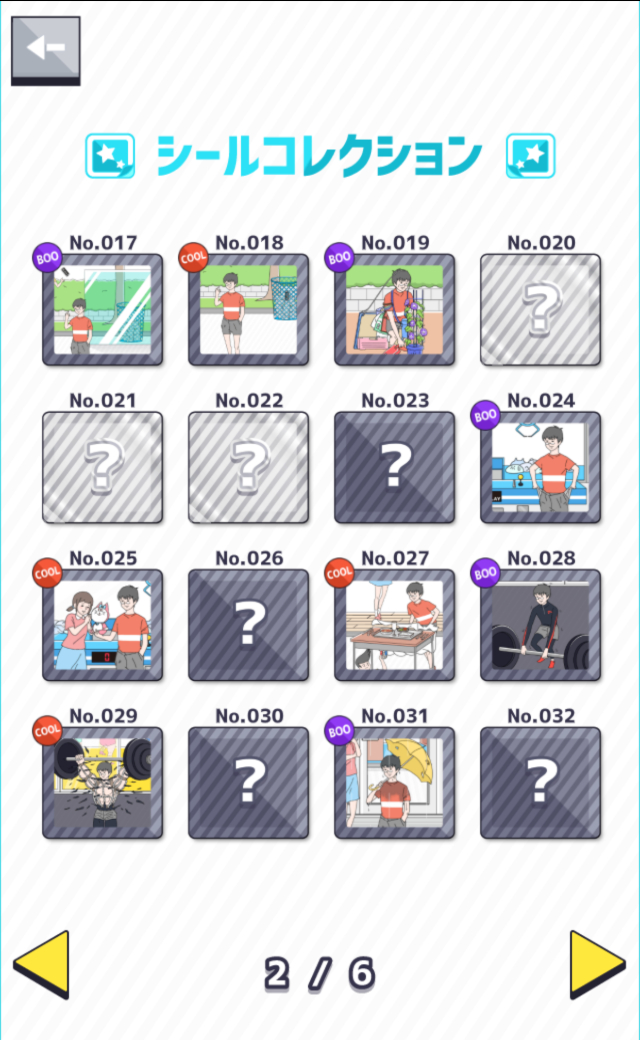Go to the previous collection page
This screenshot has height=1040, width=640.
tap(42, 964)
